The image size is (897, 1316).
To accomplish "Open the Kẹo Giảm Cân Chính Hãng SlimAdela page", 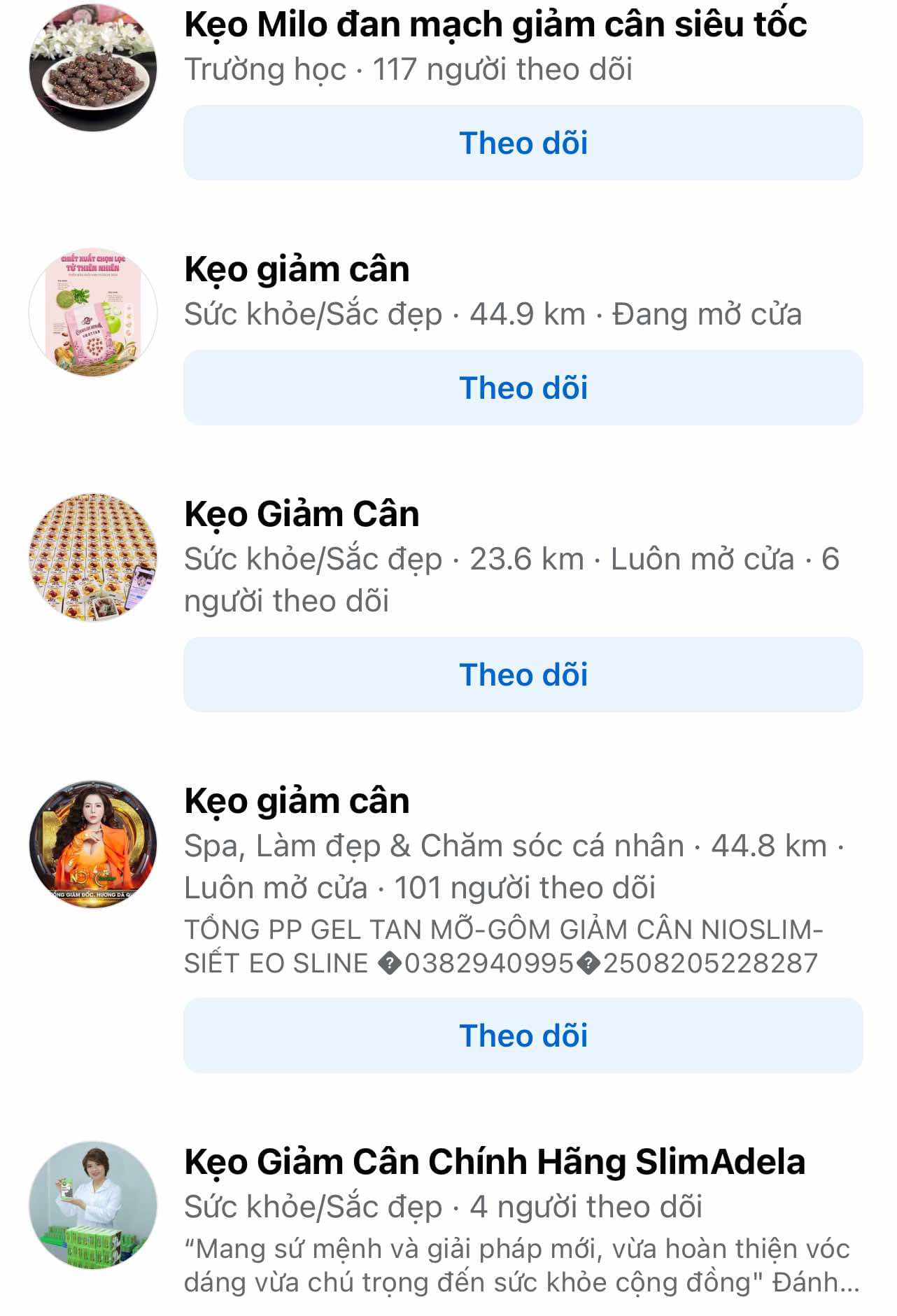I will [494, 1163].
